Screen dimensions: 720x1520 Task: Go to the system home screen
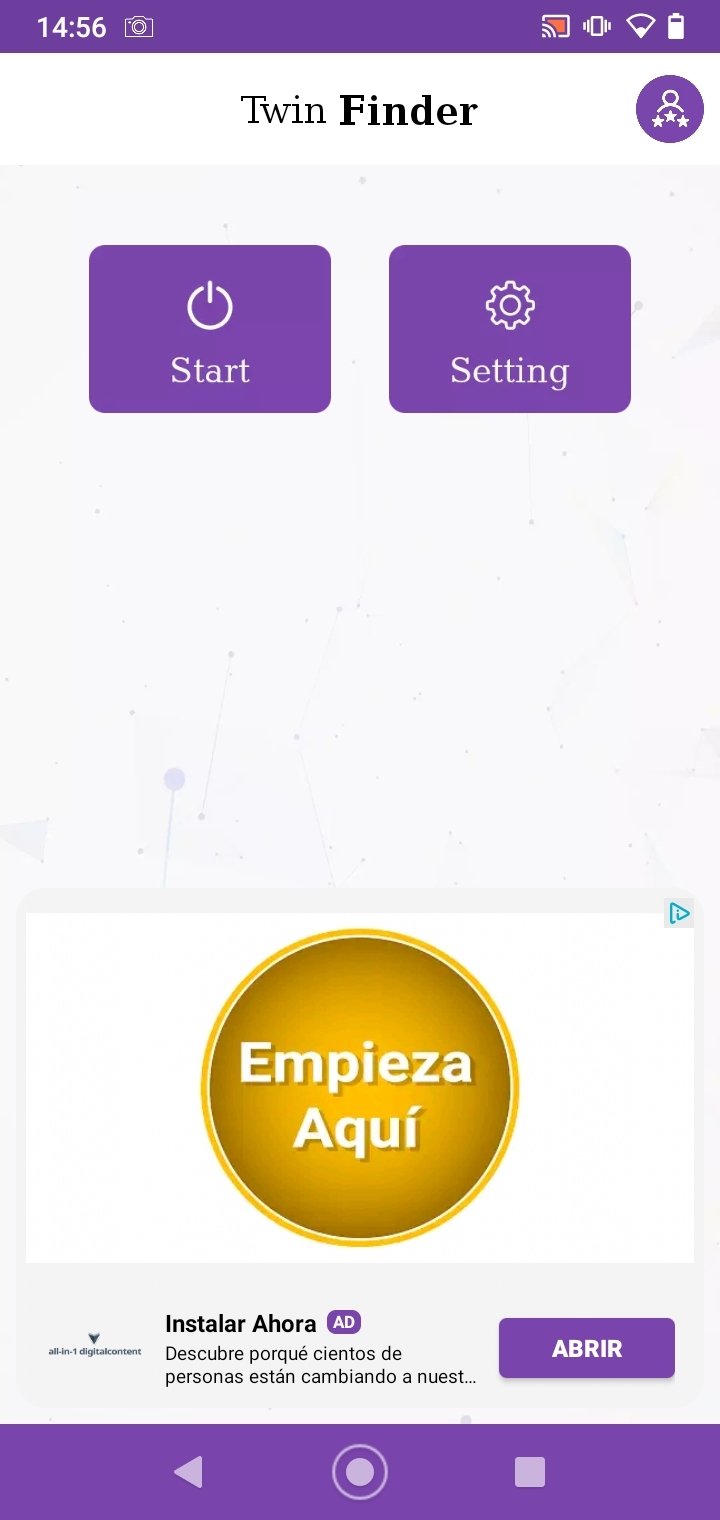(x=360, y=1472)
